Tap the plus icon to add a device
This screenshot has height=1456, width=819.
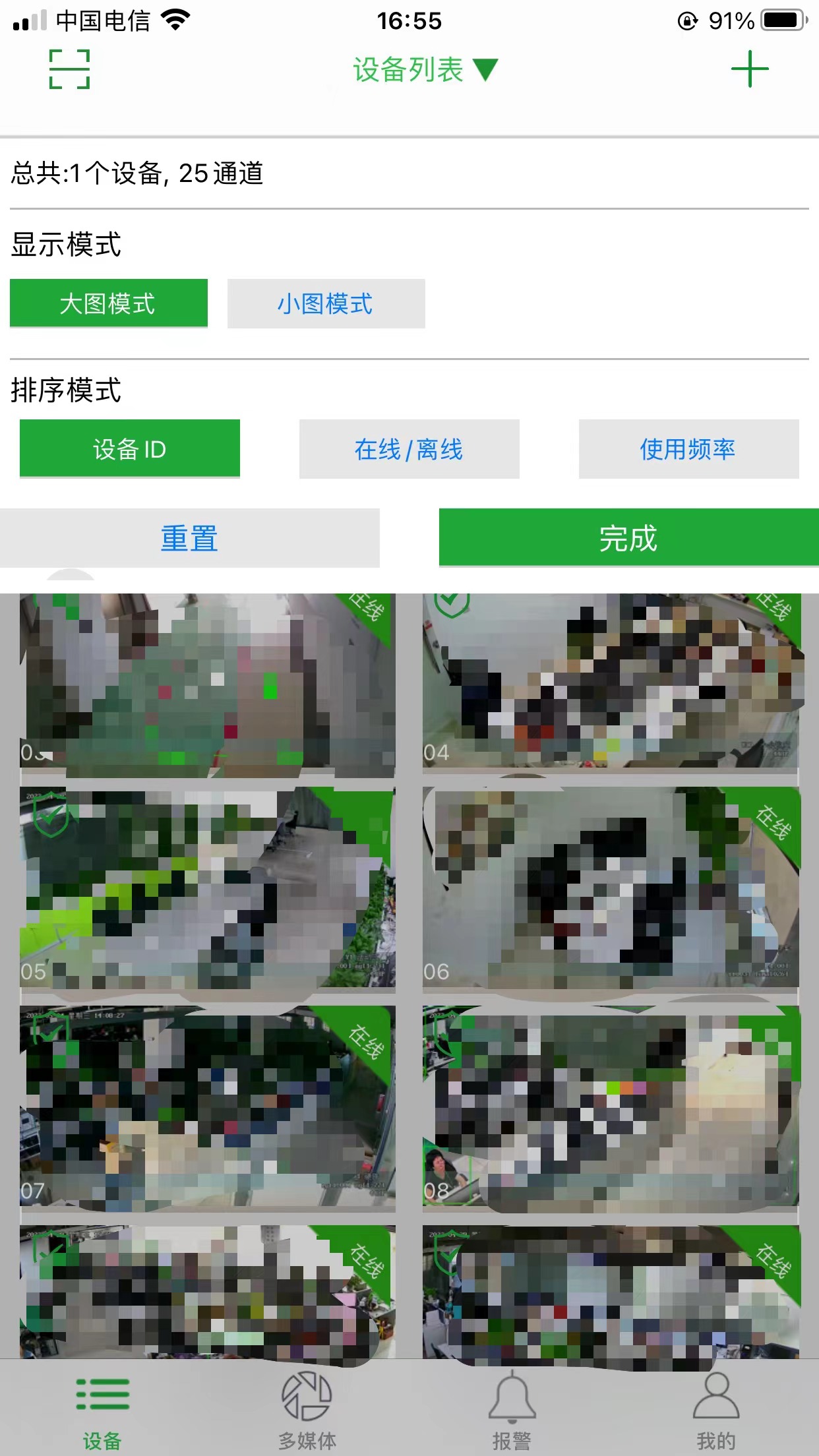tap(750, 69)
